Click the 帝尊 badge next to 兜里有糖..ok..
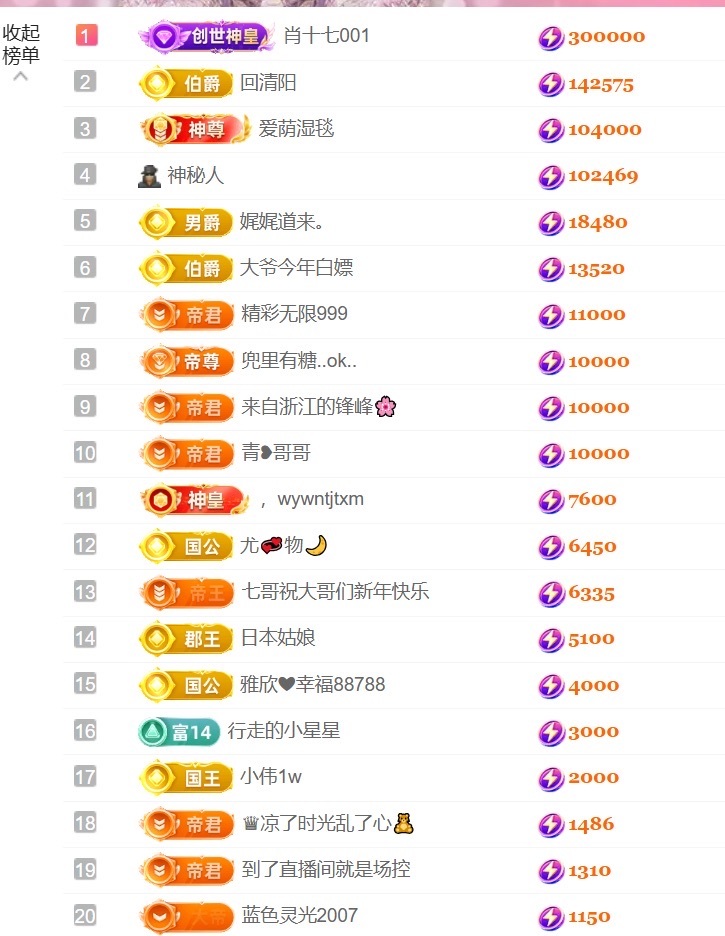The image size is (725, 936). pos(186,360)
